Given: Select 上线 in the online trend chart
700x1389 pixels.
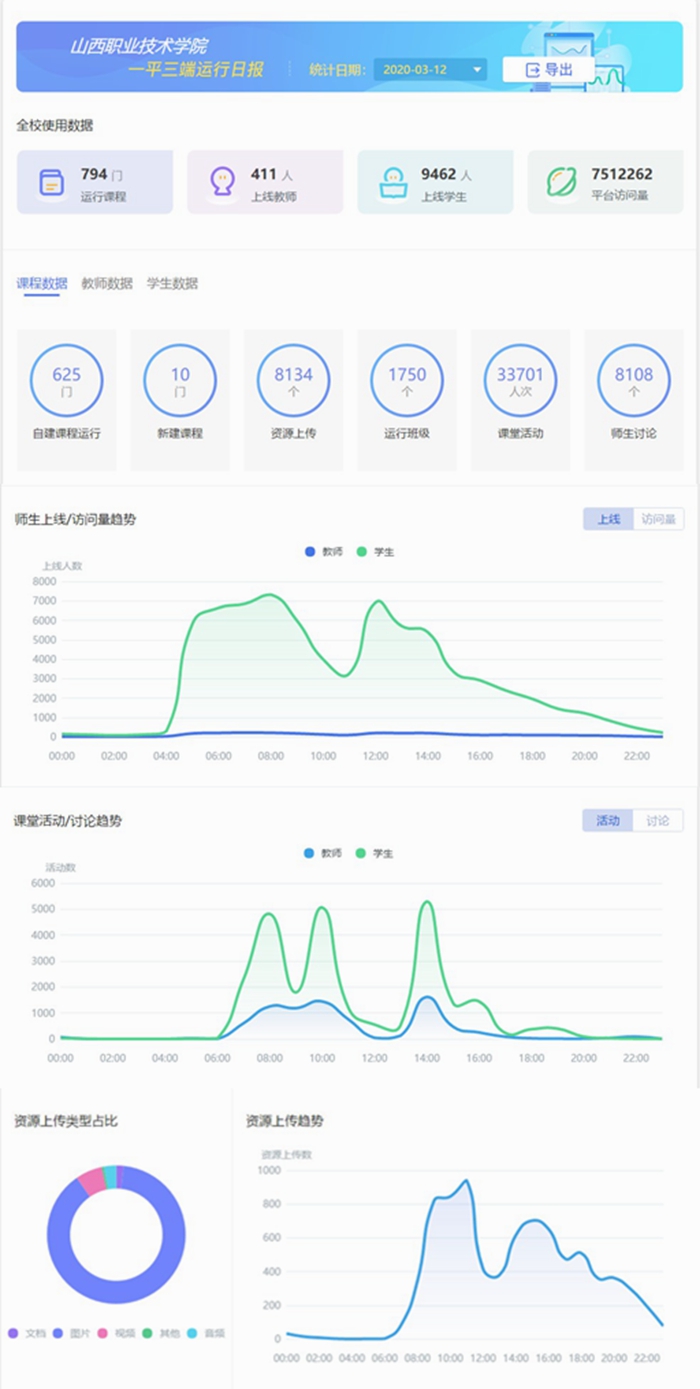Looking at the screenshot, I should click(x=609, y=519).
